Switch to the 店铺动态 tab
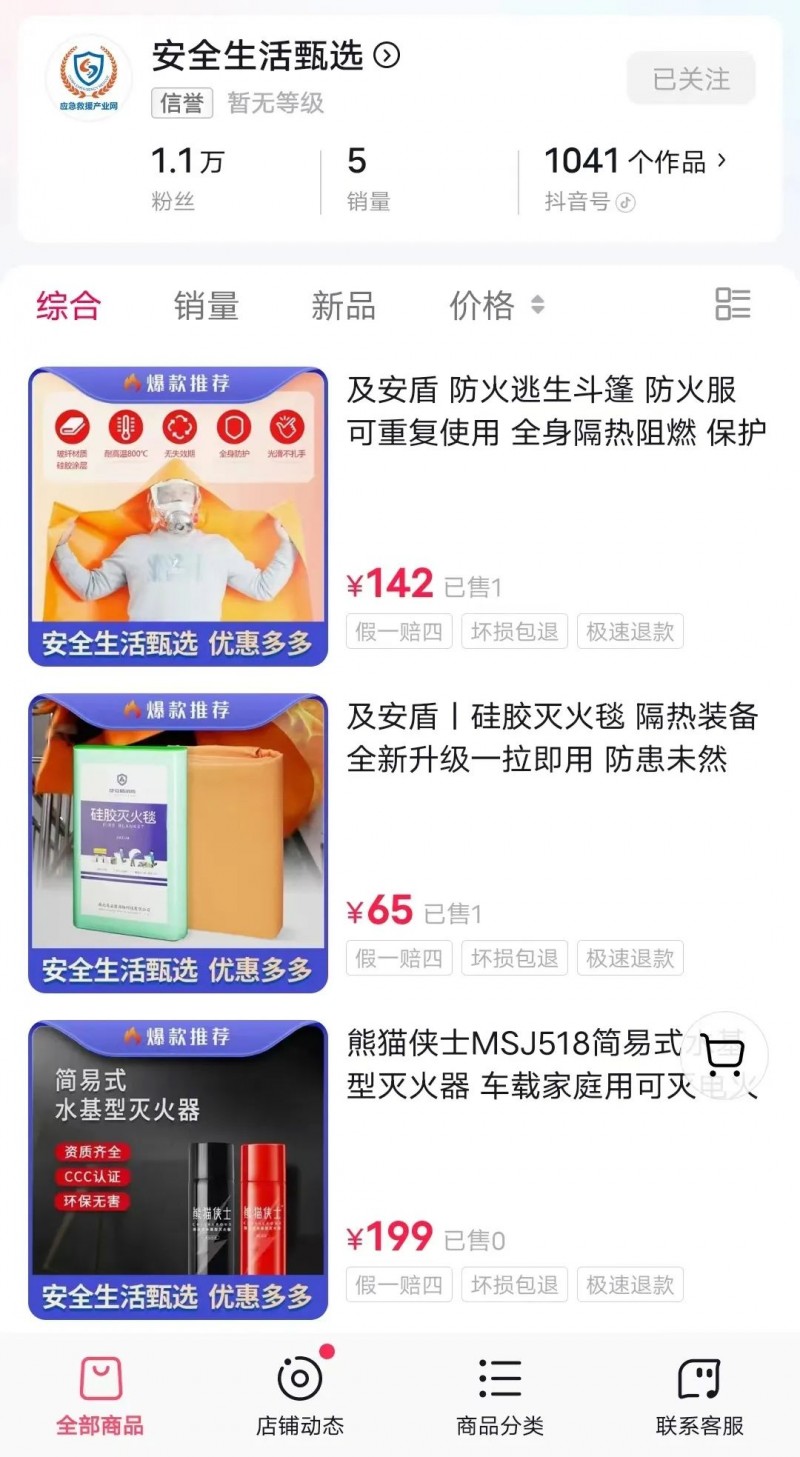Viewport: 800px width, 1457px height. pyautogui.click(x=300, y=1396)
